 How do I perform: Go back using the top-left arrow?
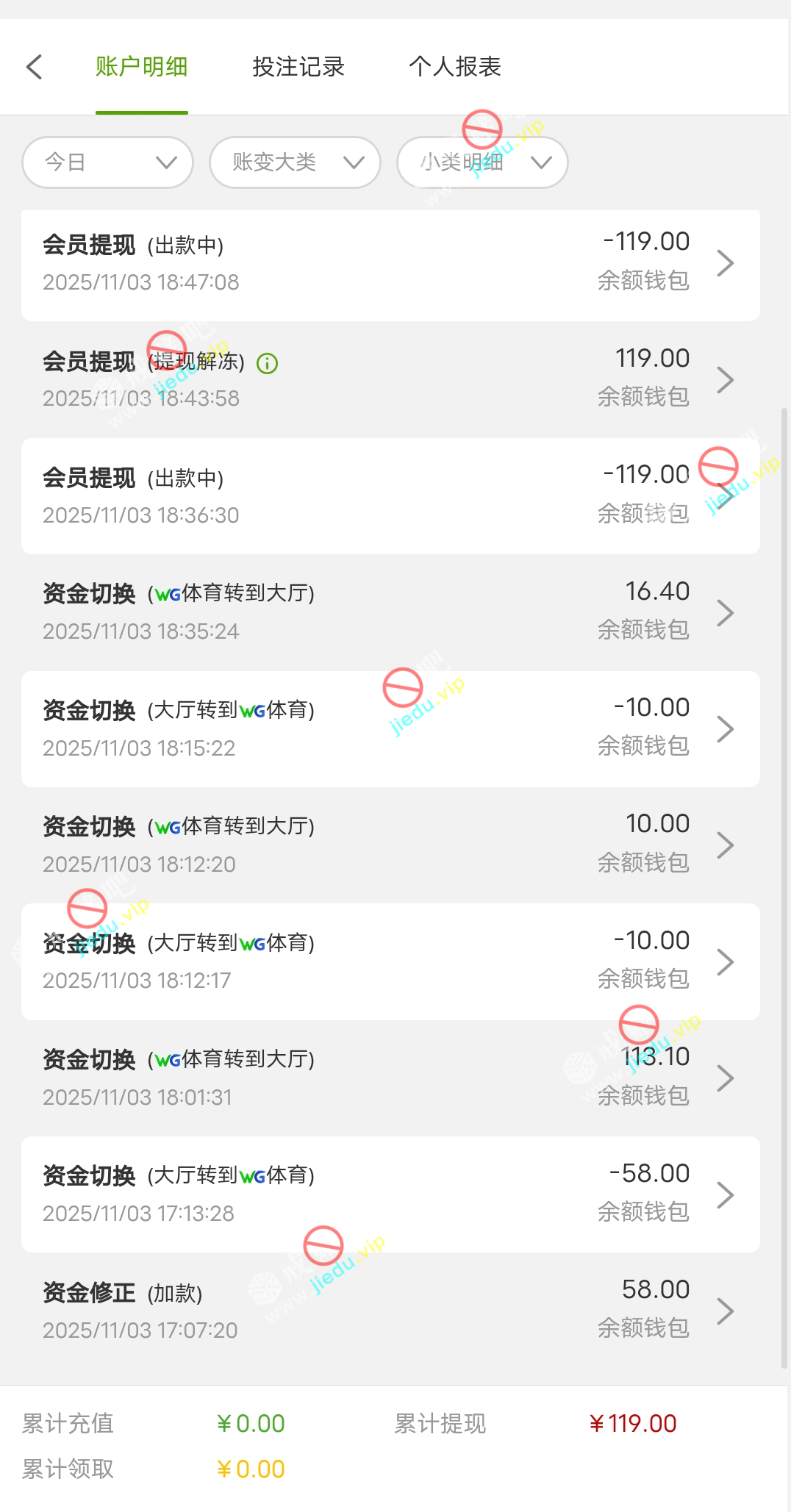34,67
